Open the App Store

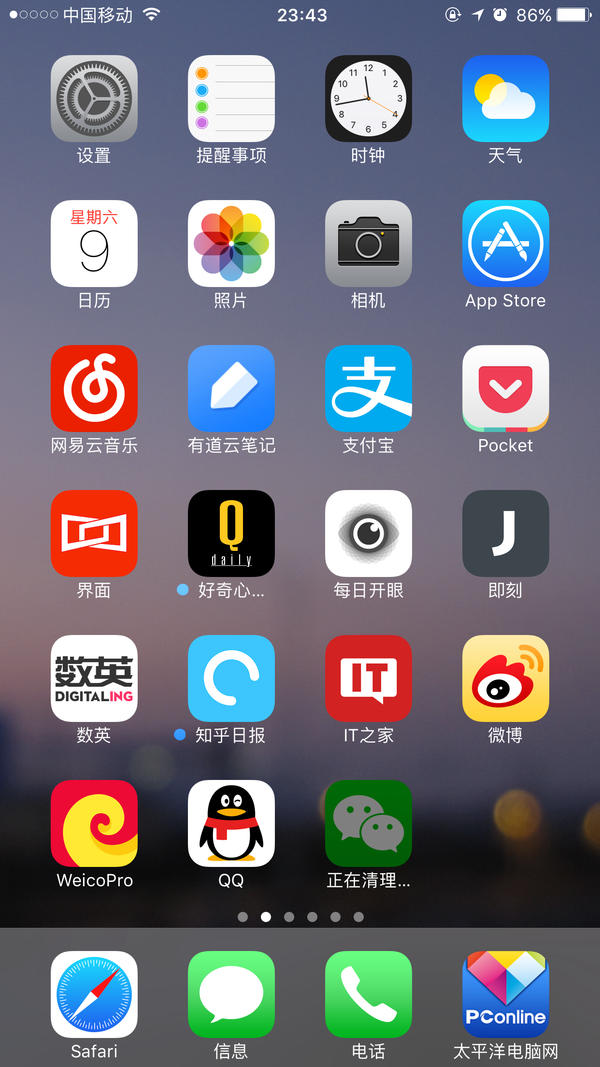coord(505,244)
